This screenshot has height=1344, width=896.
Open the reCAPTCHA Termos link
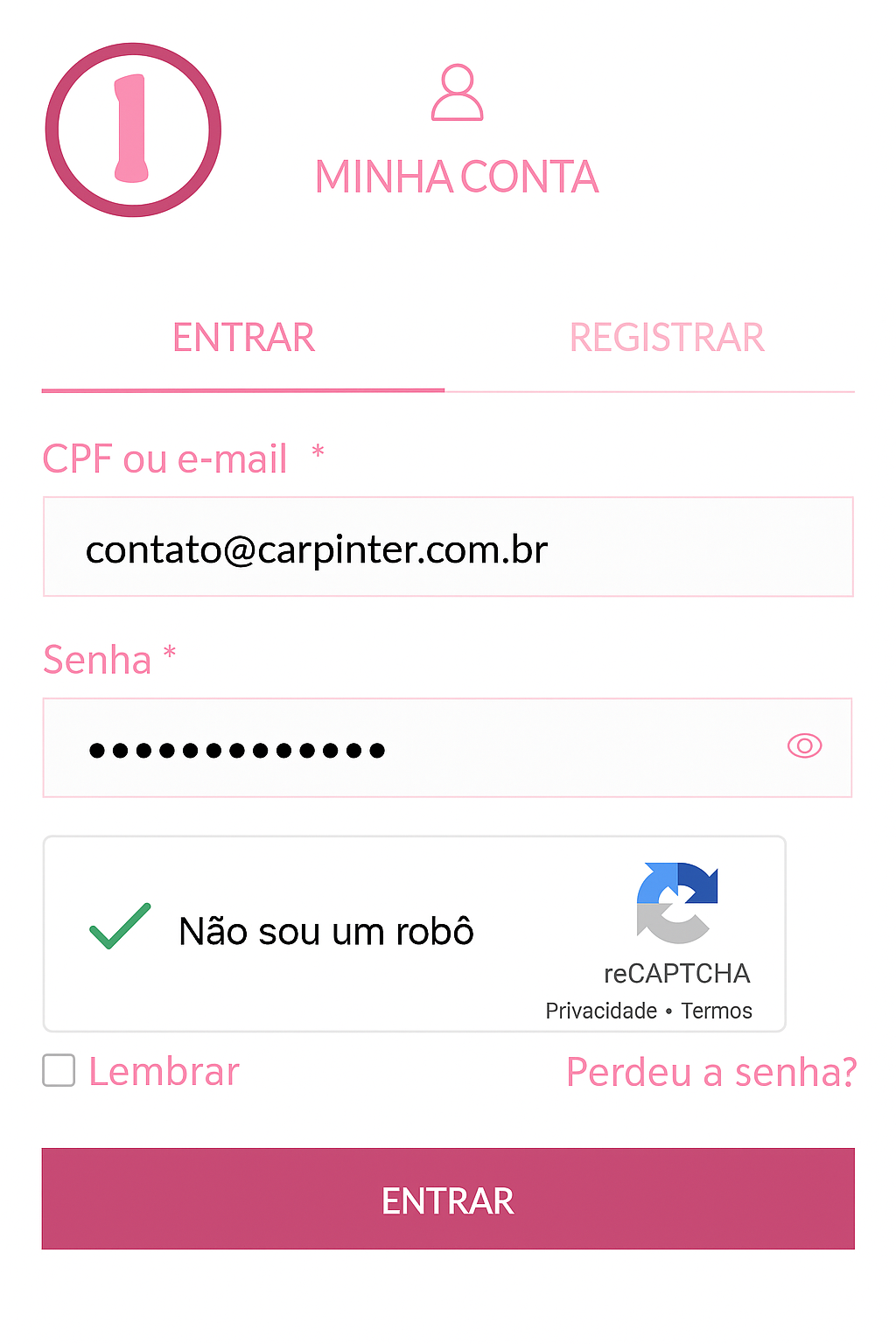717,1011
